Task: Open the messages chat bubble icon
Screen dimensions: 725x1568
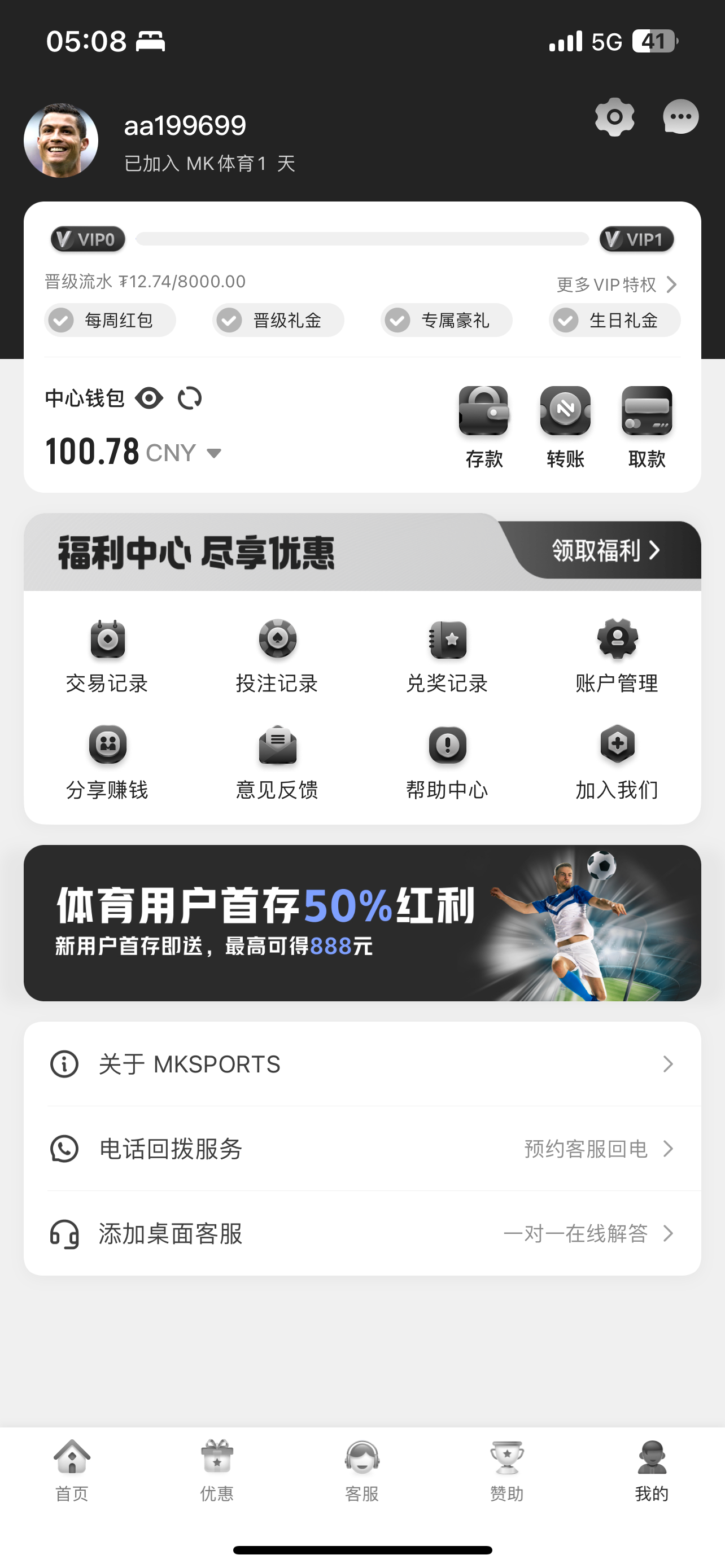Action: [x=680, y=117]
